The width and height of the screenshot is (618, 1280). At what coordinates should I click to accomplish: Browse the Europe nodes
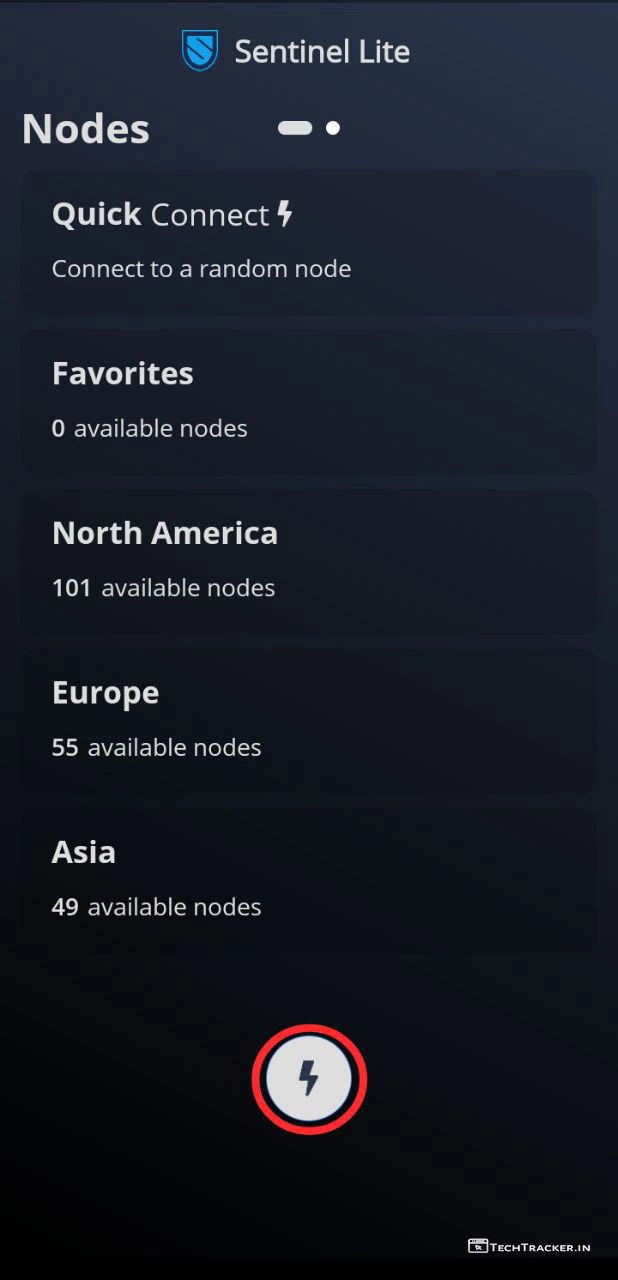[x=308, y=721]
